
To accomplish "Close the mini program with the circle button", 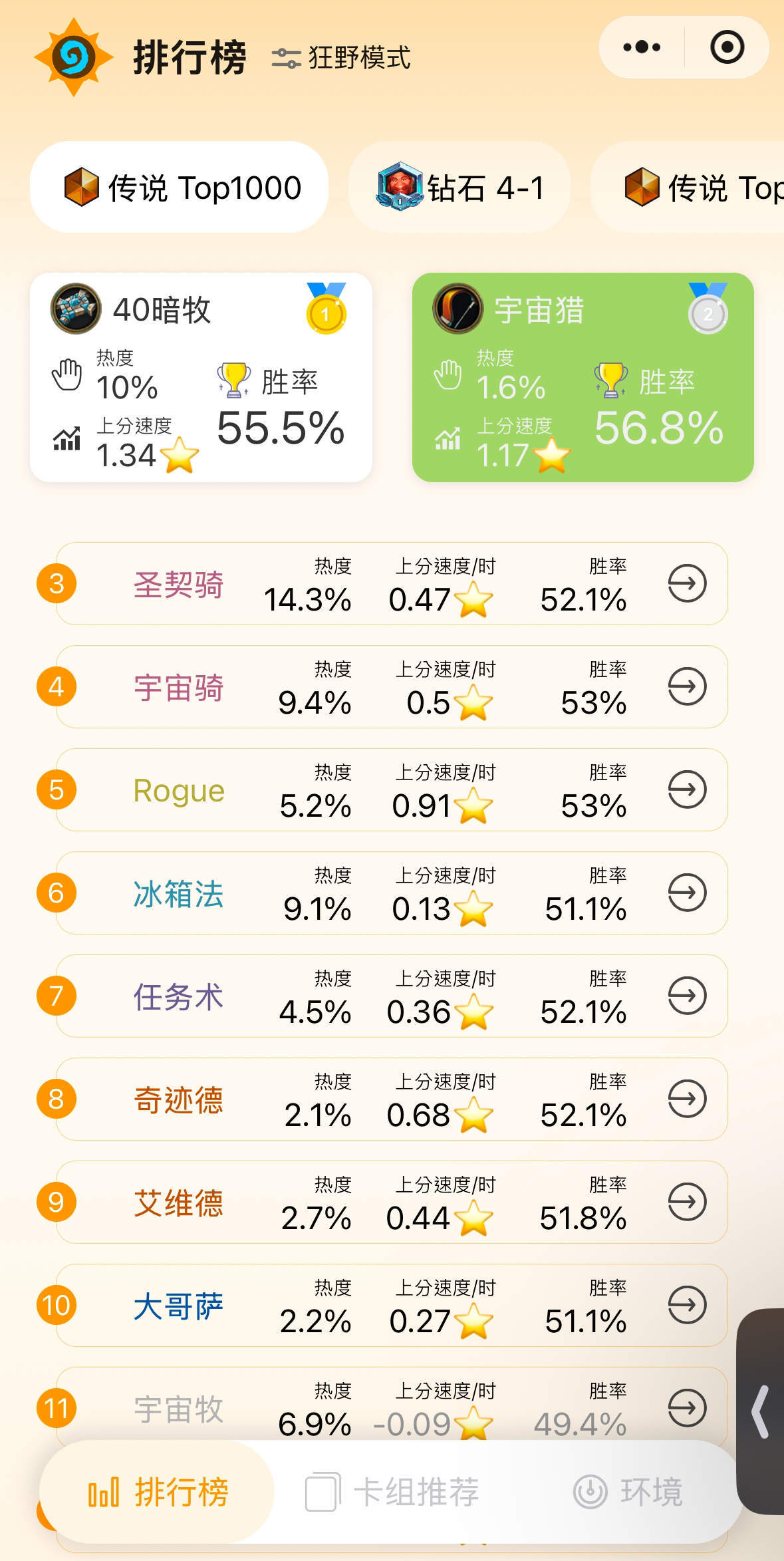I will (x=727, y=47).
